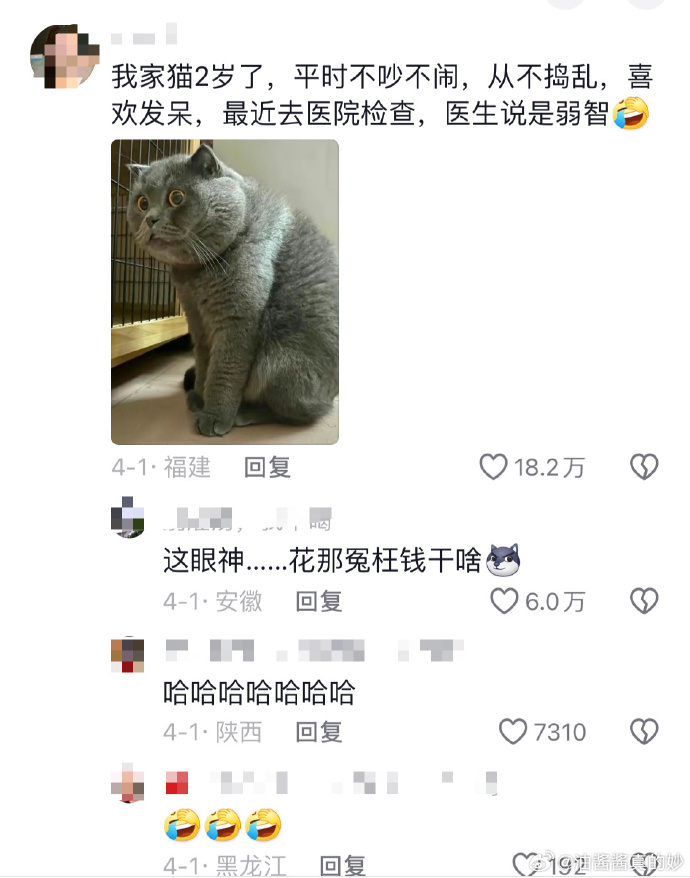Like the cat comment with 18.2万 likes
The height and width of the screenshot is (878, 690).
point(494,467)
